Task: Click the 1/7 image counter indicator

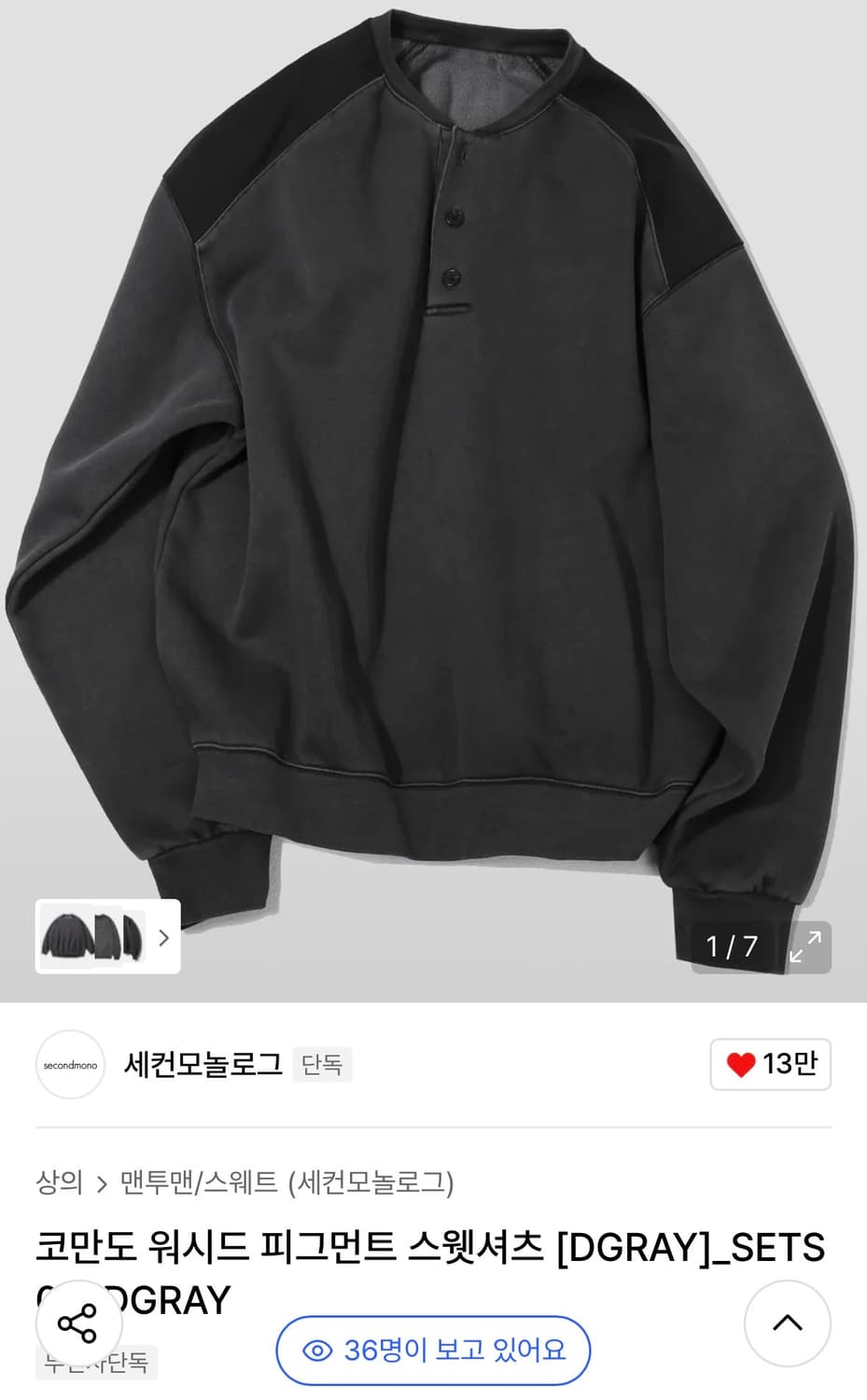Action: tap(731, 947)
